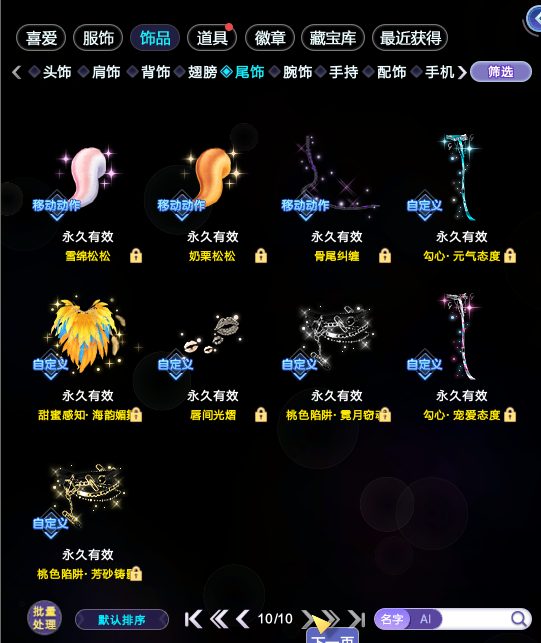Tap the search magnifier icon

pyautogui.click(x=519, y=618)
